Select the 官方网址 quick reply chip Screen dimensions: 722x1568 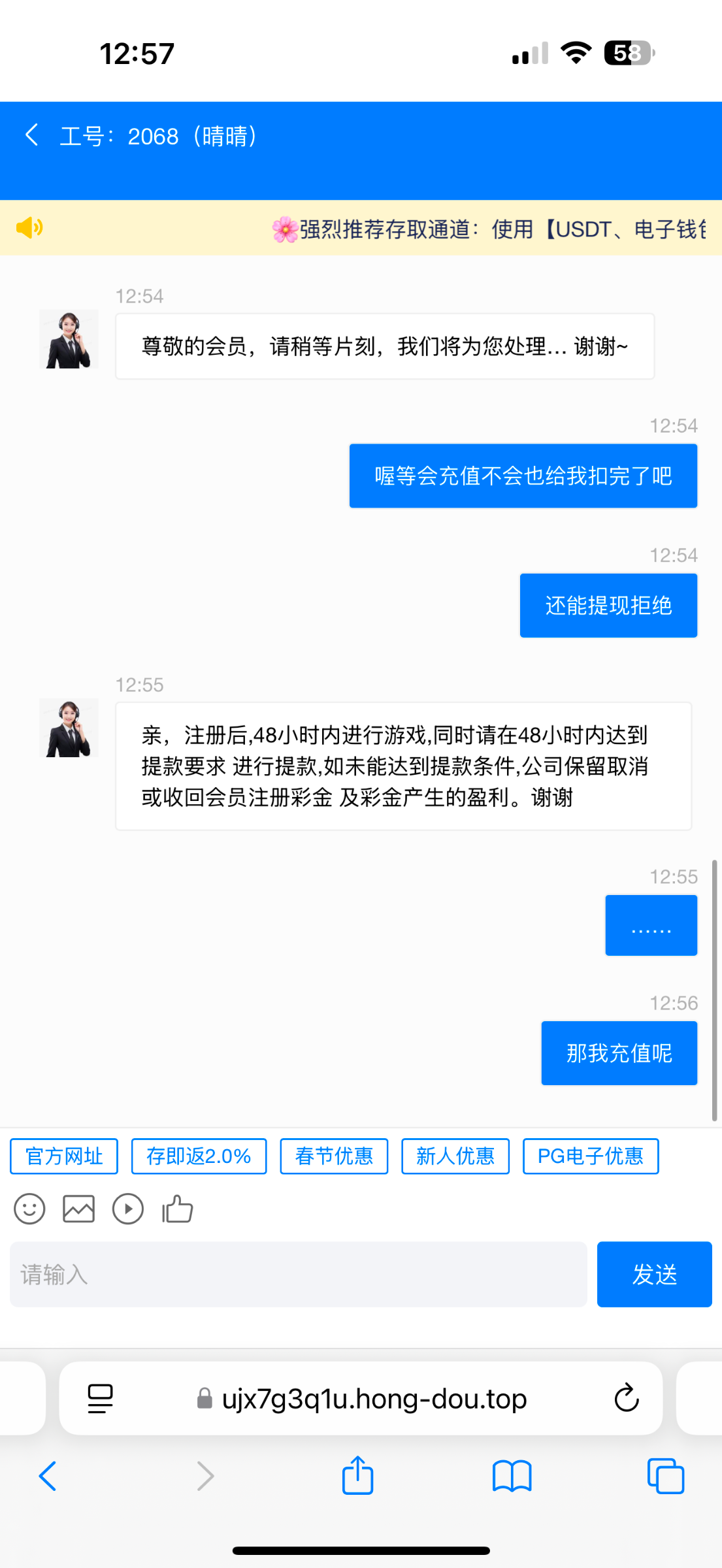click(x=64, y=1156)
